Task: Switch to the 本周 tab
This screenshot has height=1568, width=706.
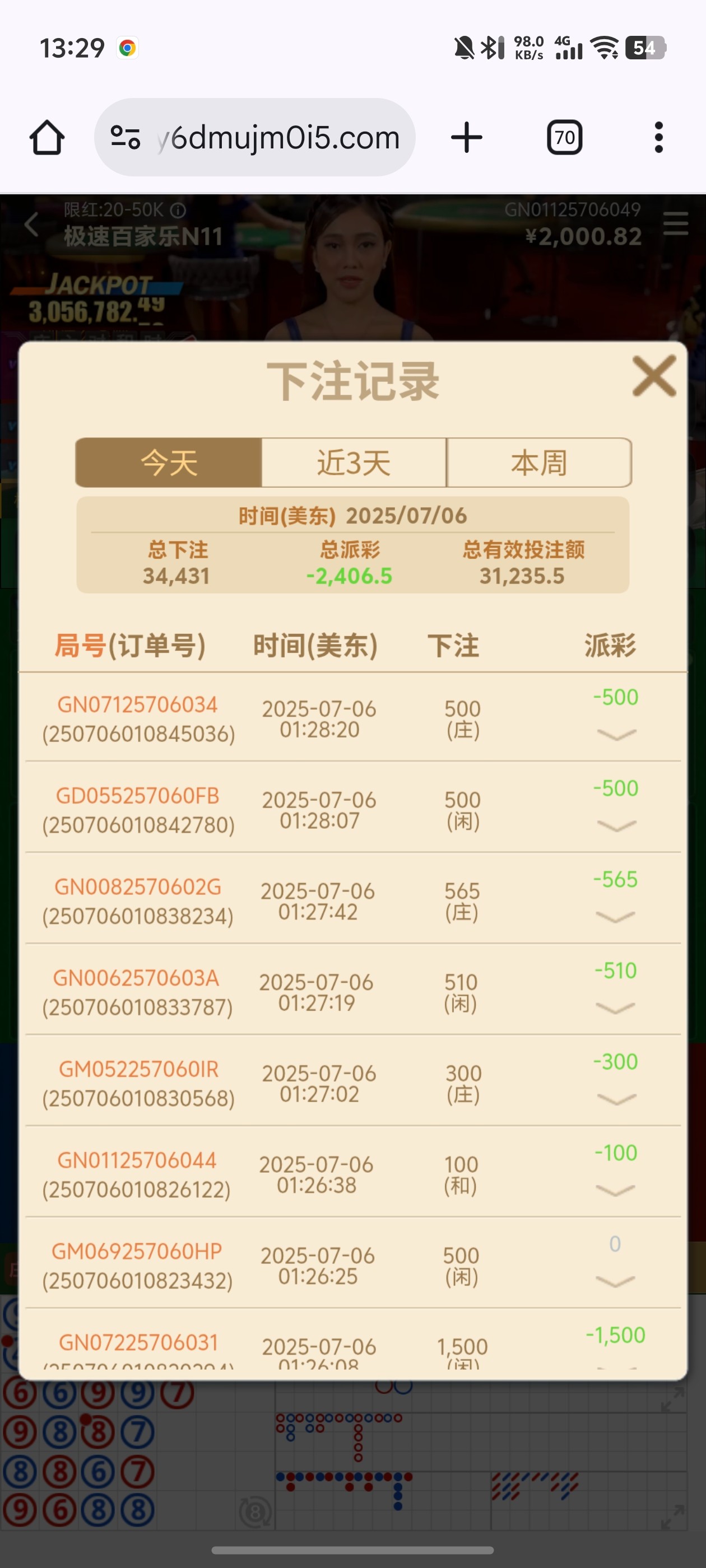Action: [x=539, y=463]
